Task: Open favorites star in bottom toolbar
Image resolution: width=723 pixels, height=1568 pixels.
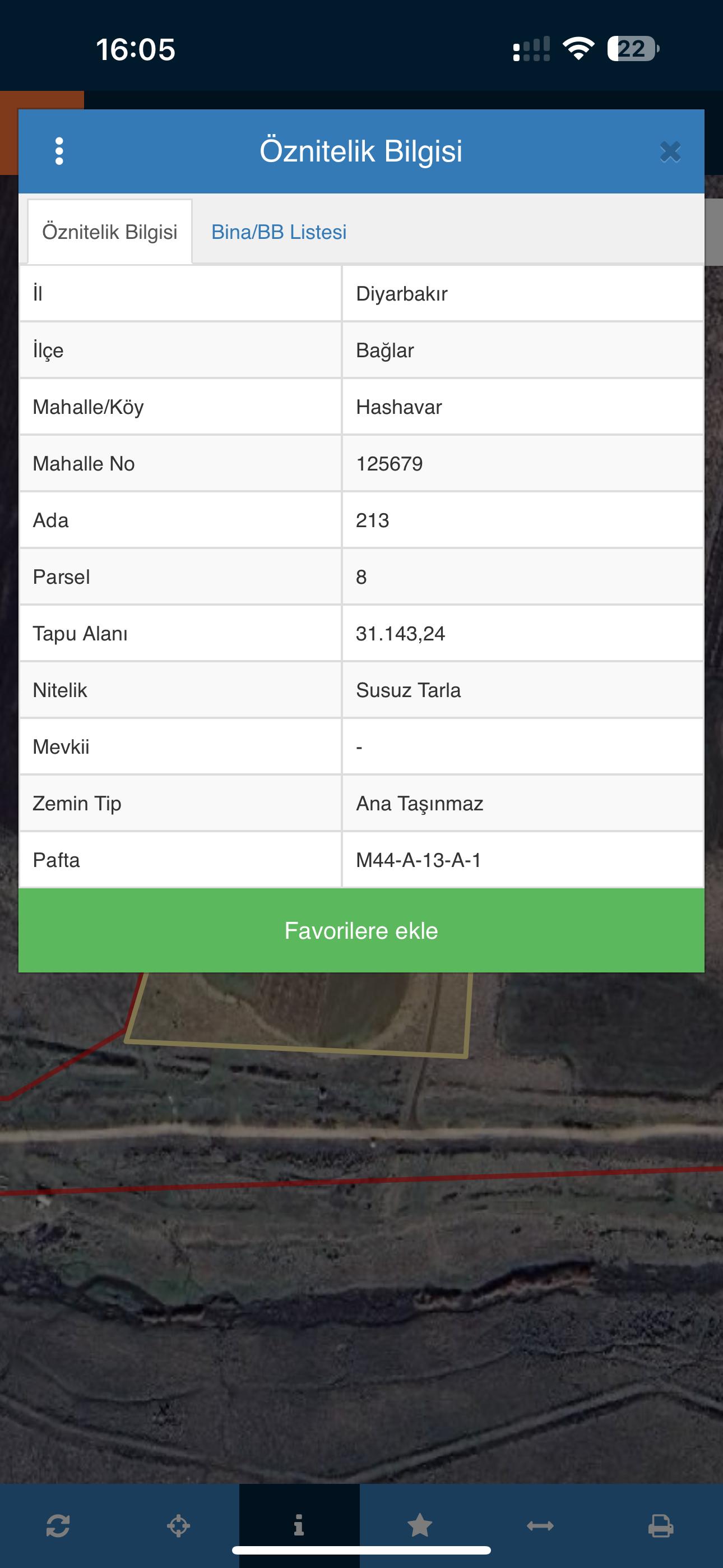Action: point(419,1525)
